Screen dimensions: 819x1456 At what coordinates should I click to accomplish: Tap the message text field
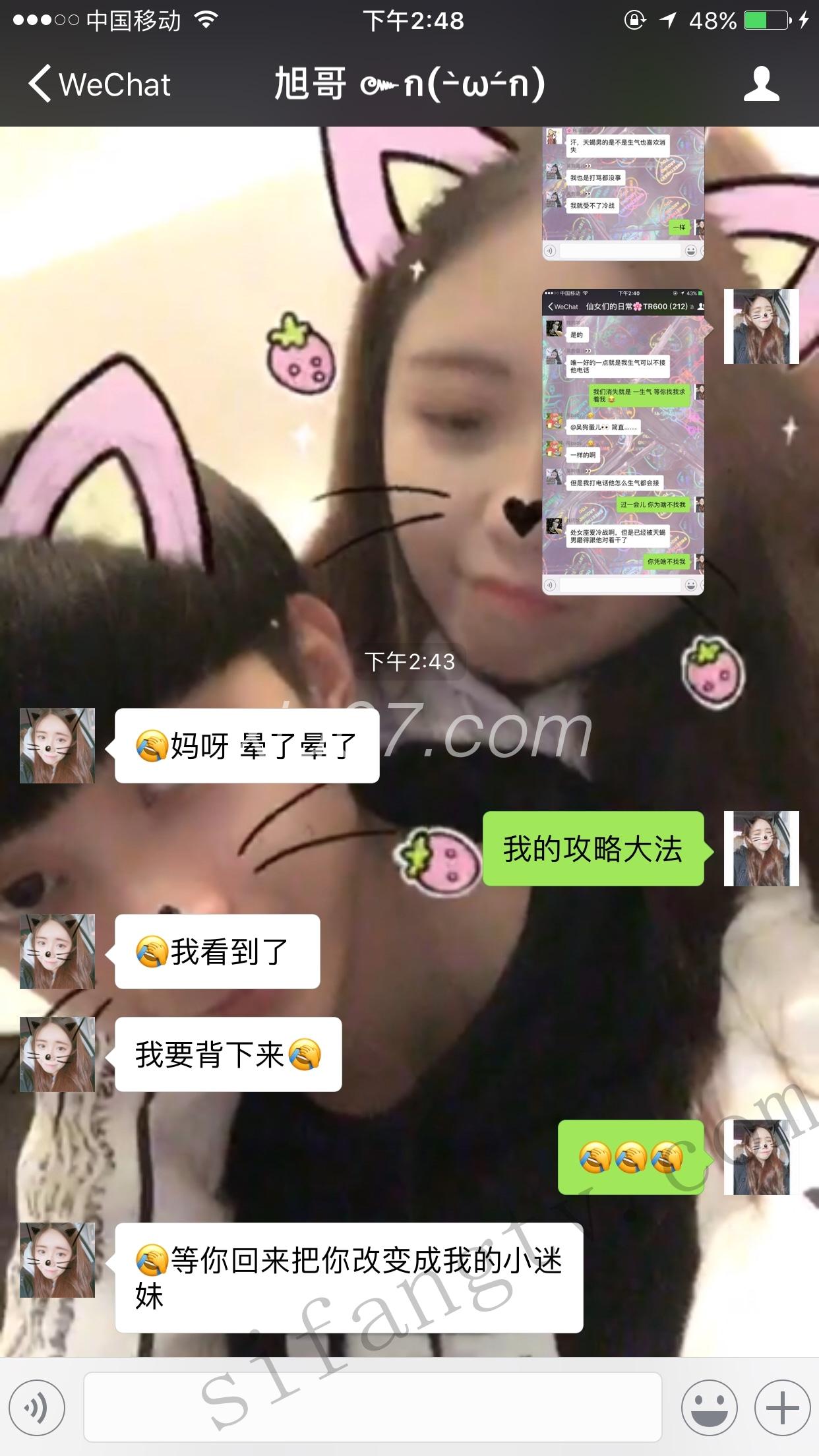click(373, 1407)
